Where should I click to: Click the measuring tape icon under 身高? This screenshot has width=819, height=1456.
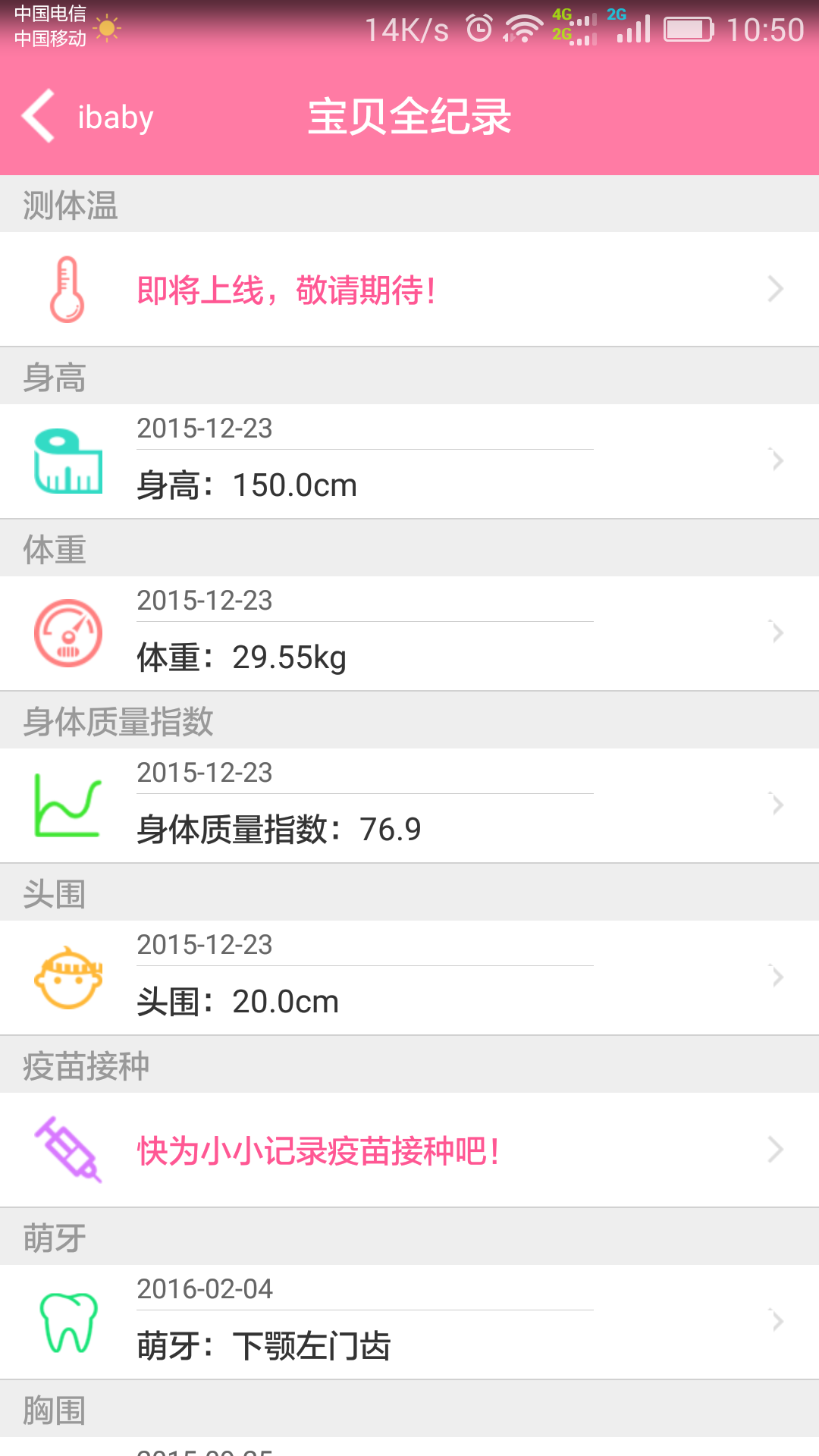pyautogui.click(x=67, y=460)
